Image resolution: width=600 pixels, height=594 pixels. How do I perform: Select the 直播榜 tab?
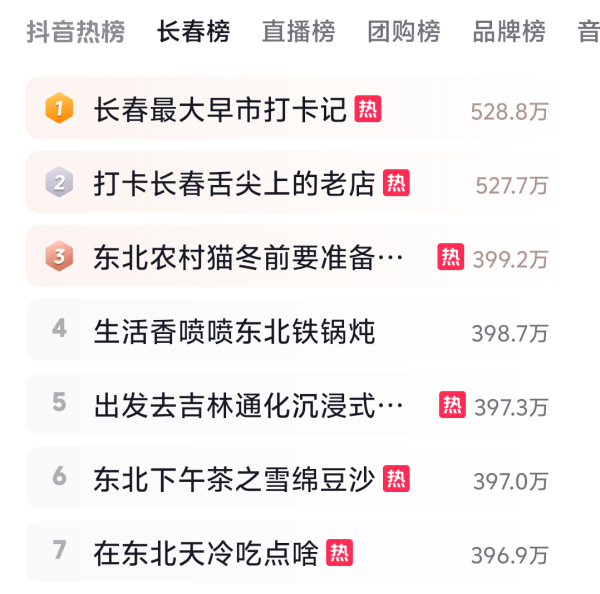point(298,32)
